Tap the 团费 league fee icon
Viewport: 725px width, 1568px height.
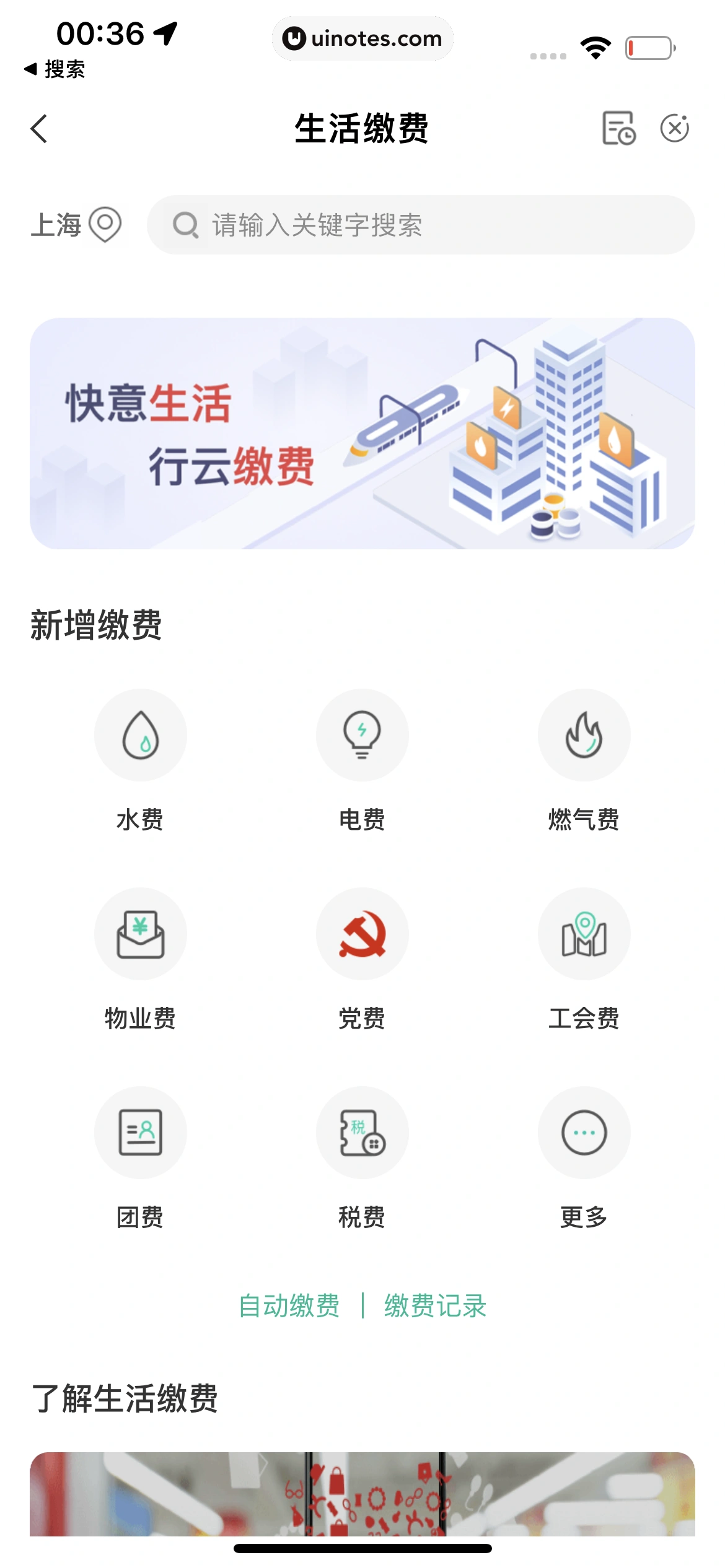[140, 1133]
